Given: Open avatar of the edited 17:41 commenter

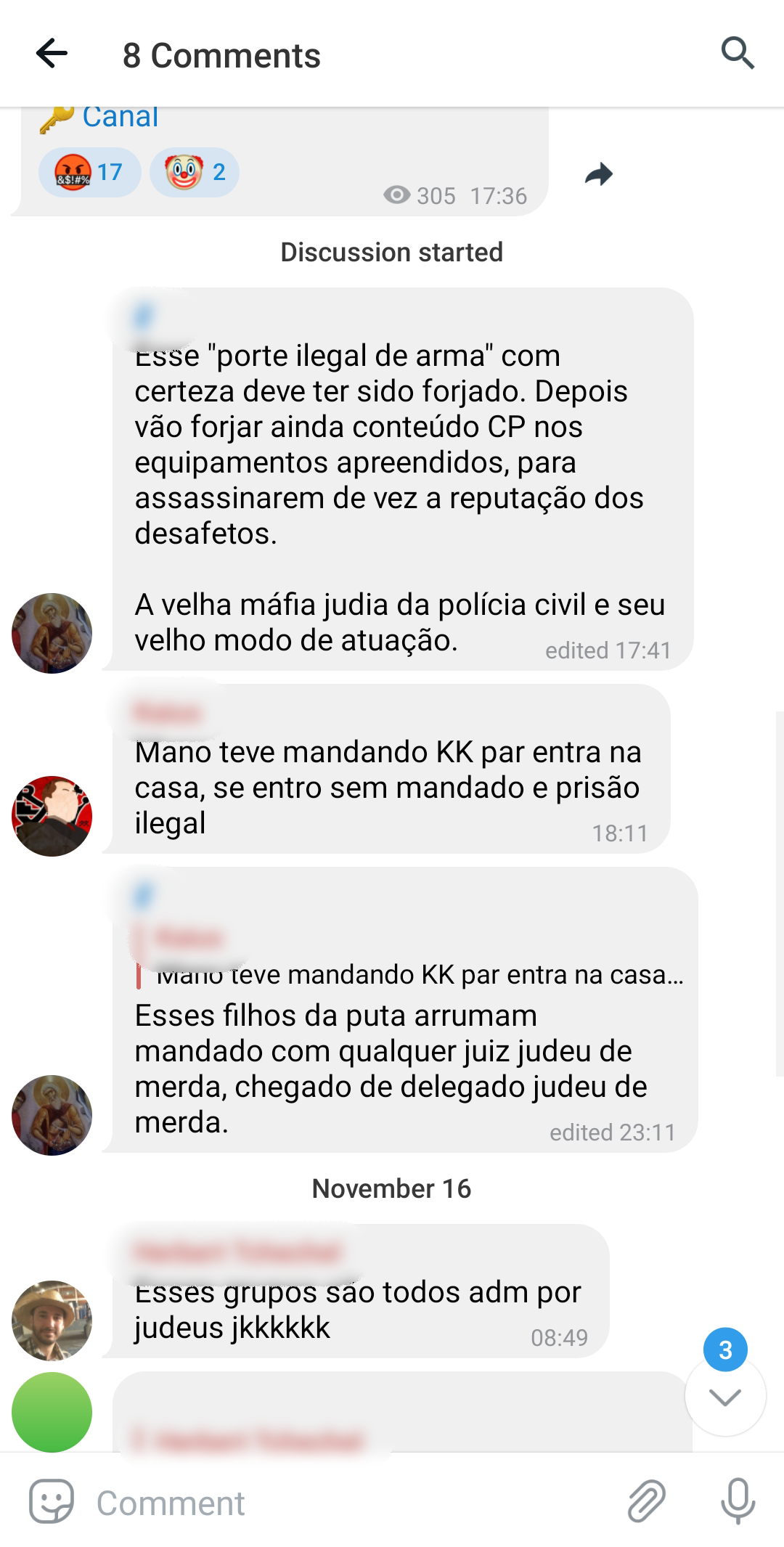Looking at the screenshot, I should [52, 633].
